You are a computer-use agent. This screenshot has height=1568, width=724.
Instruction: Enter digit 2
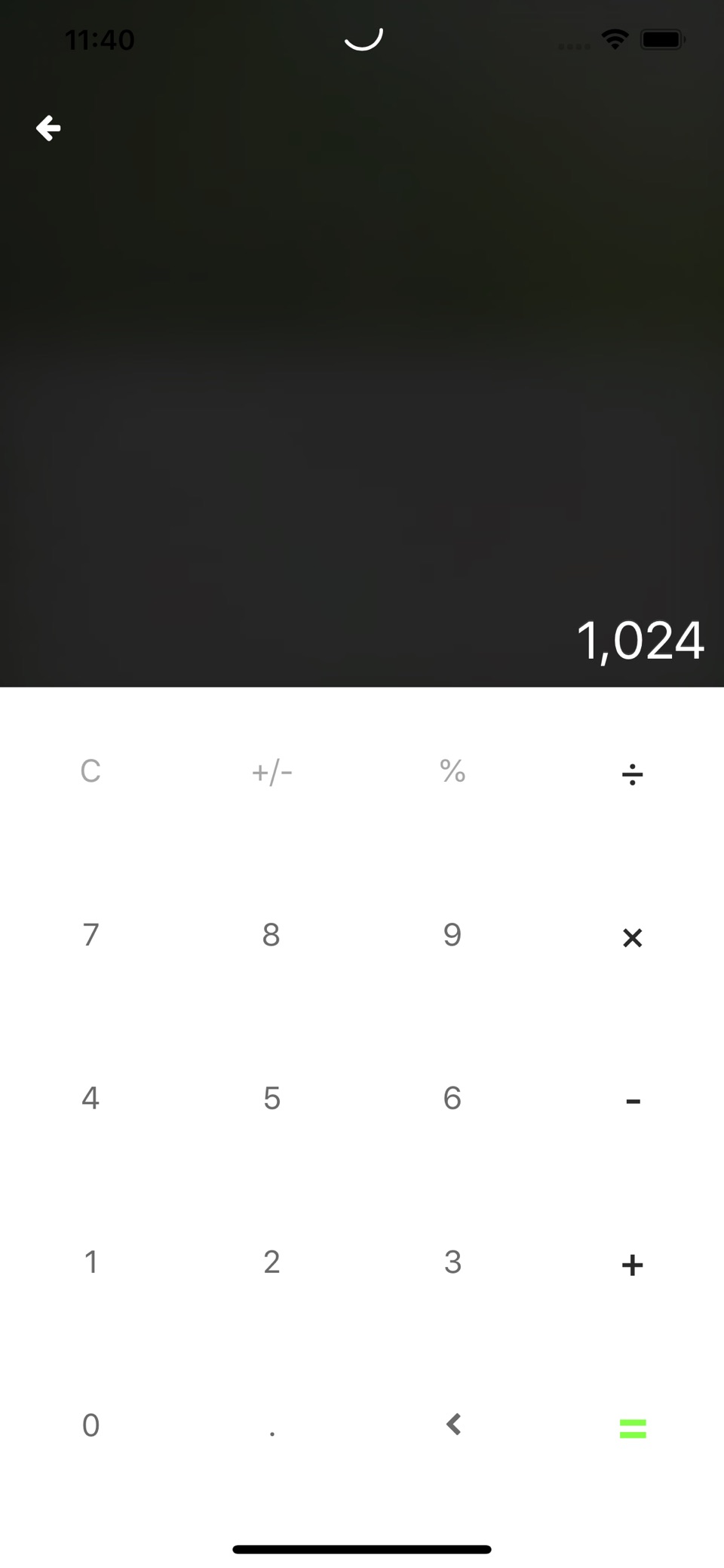(x=271, y=1262)
